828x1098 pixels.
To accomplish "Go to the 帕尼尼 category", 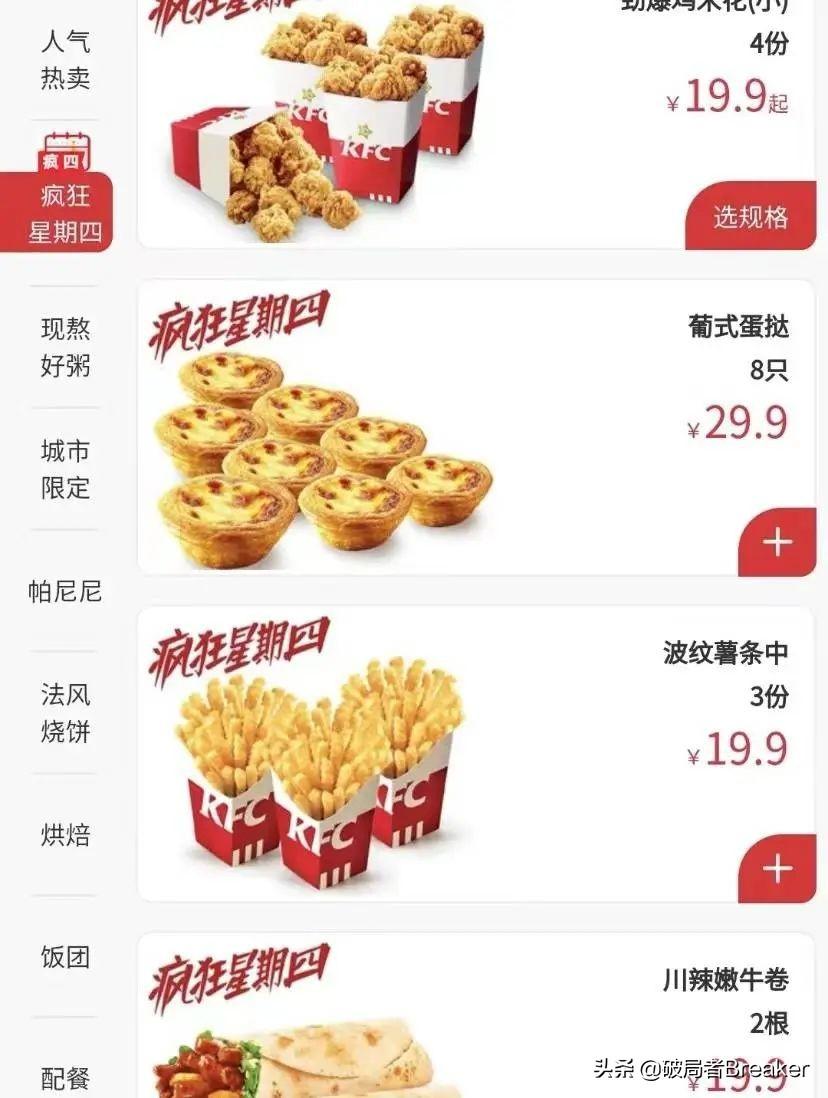I will click(x=65, y=591).
